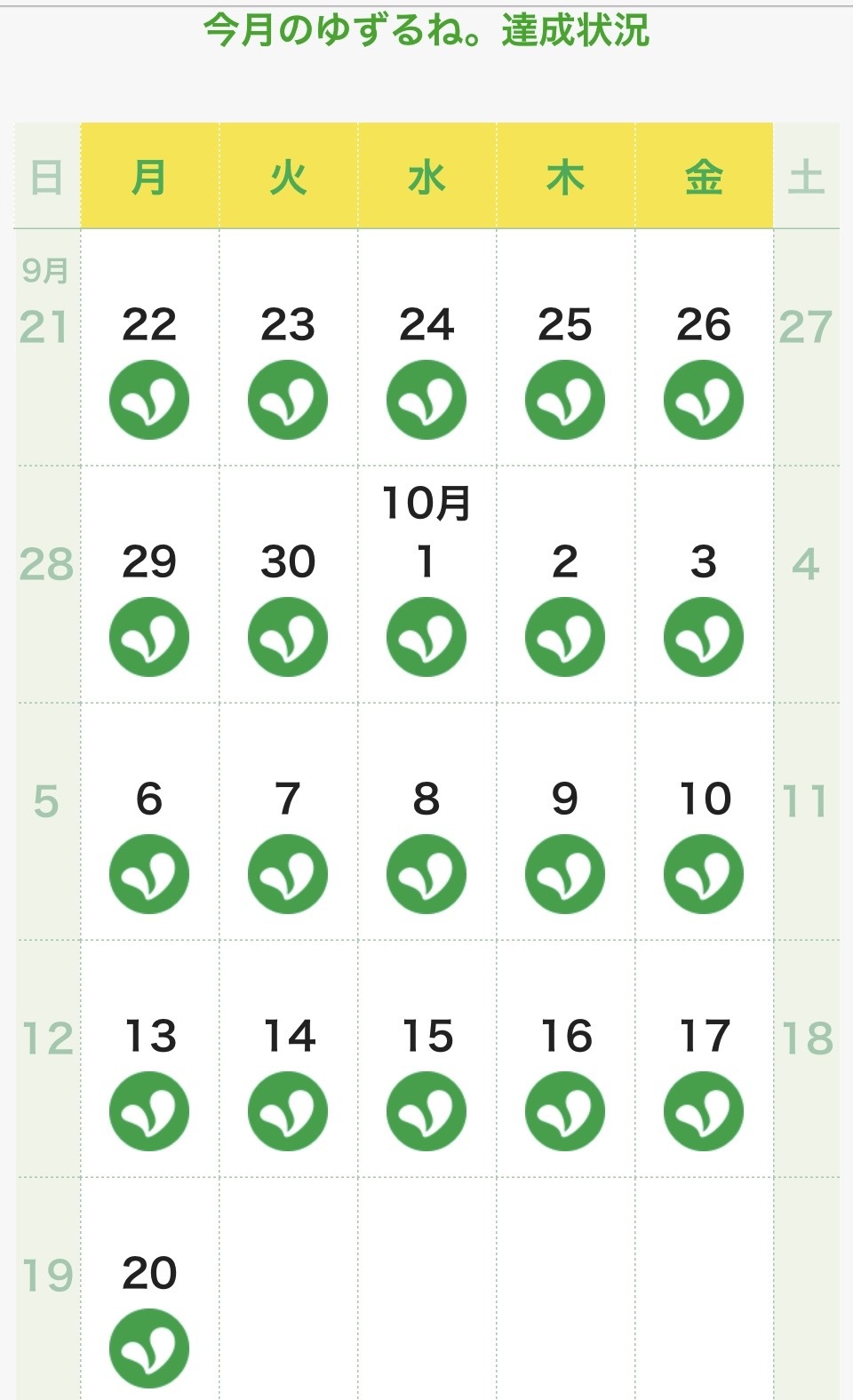
Task: Select October 1 in the calendar
Action: click(426, 584)
